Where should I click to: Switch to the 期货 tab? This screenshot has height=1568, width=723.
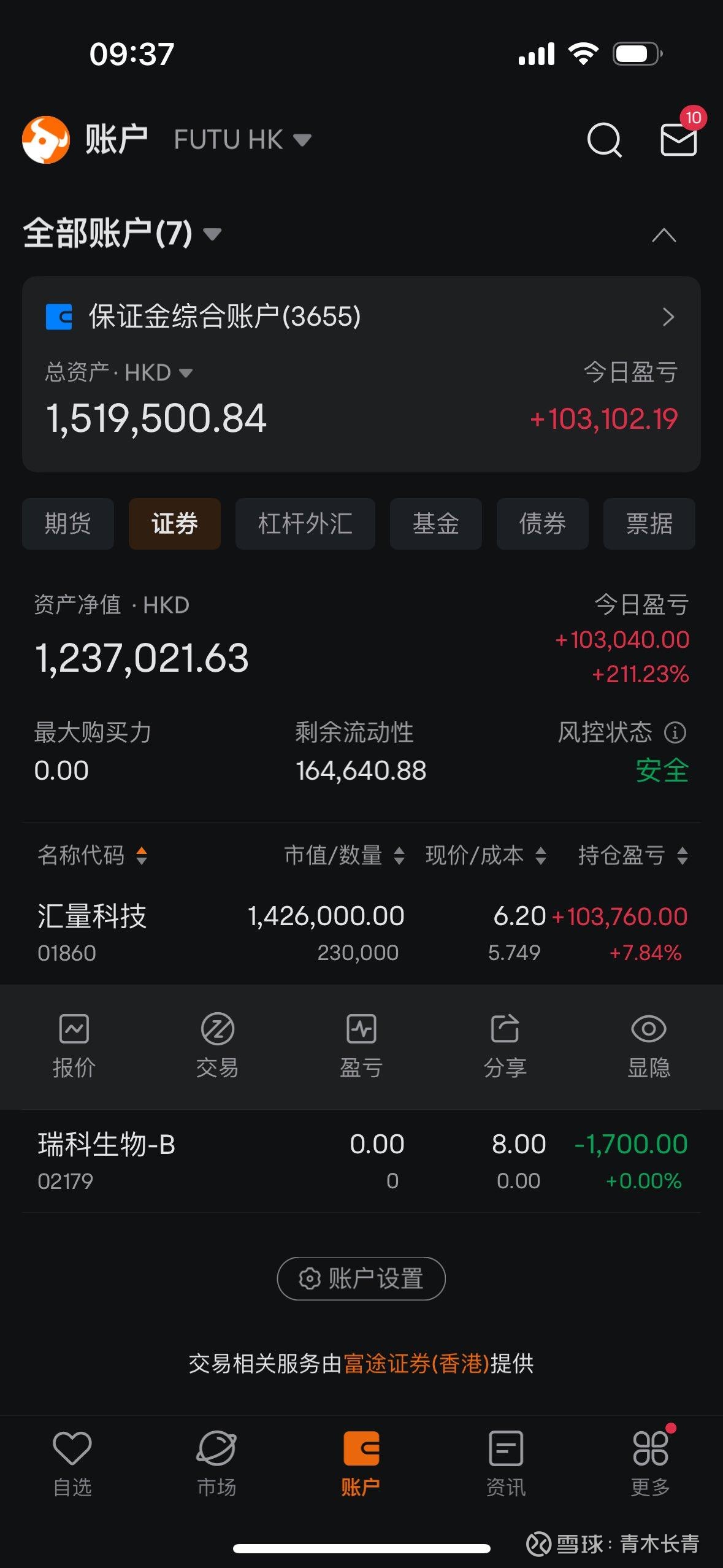pos(67,523)
